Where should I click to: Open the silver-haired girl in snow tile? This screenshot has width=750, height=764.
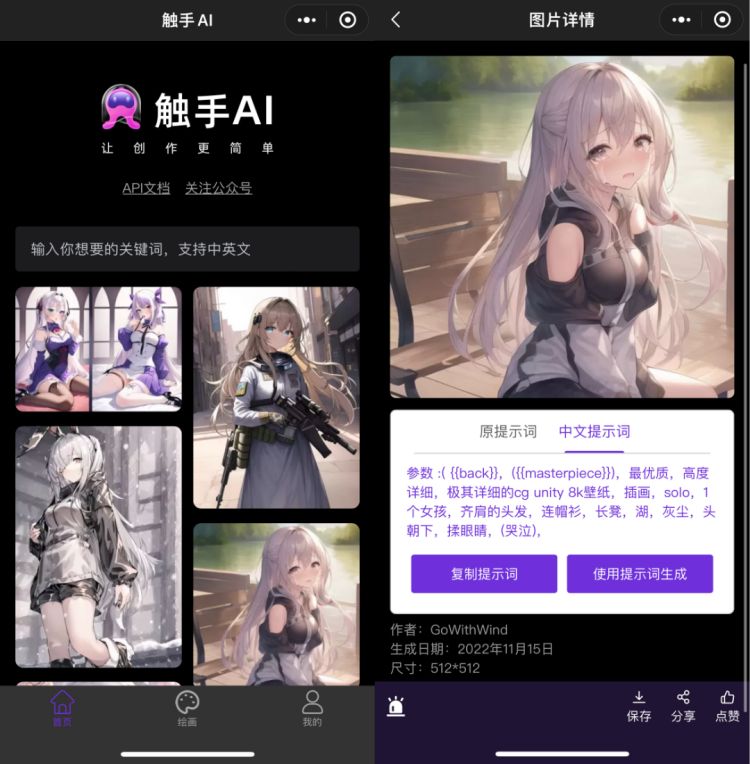pos(98,546)
